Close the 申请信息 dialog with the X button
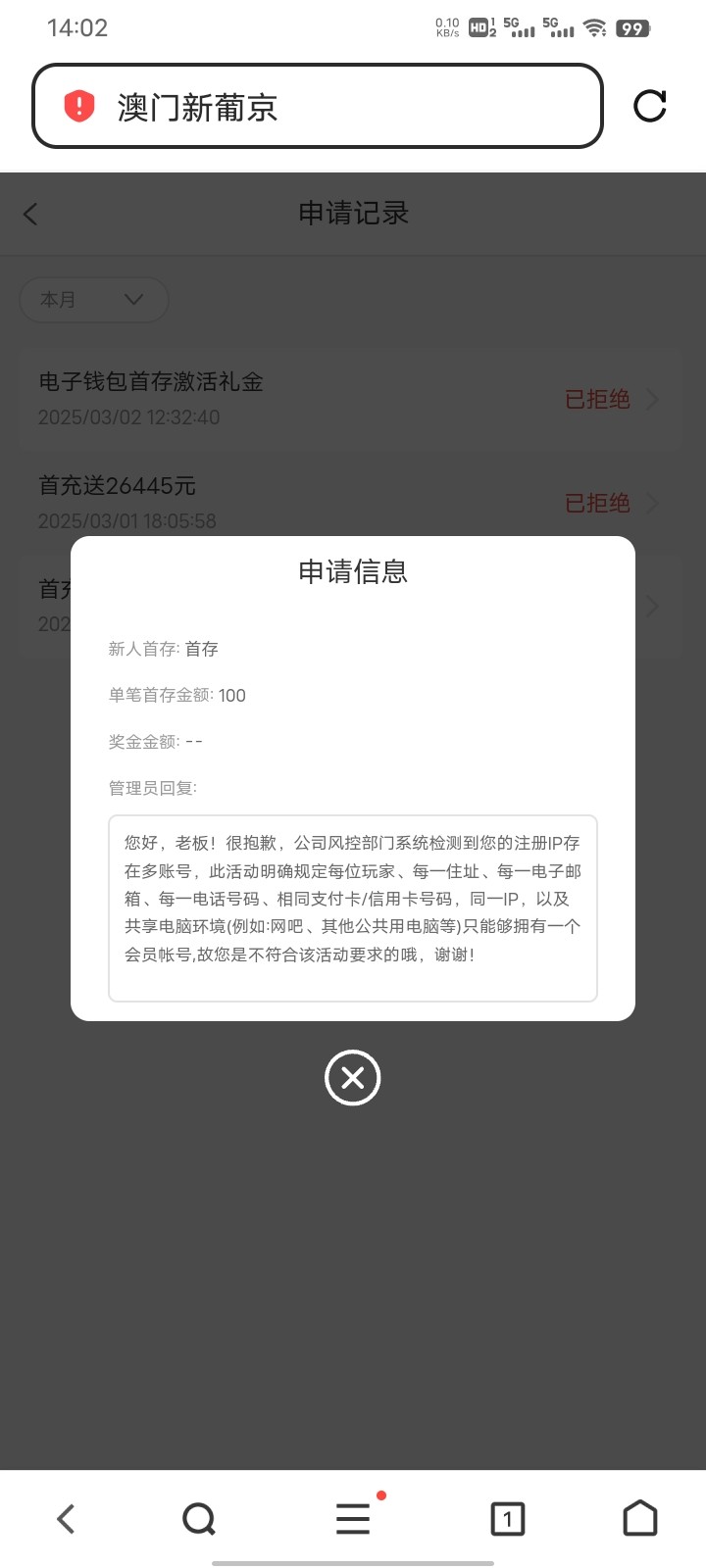Viewport: 706px width, 1568px height. tap(352, 1078)
